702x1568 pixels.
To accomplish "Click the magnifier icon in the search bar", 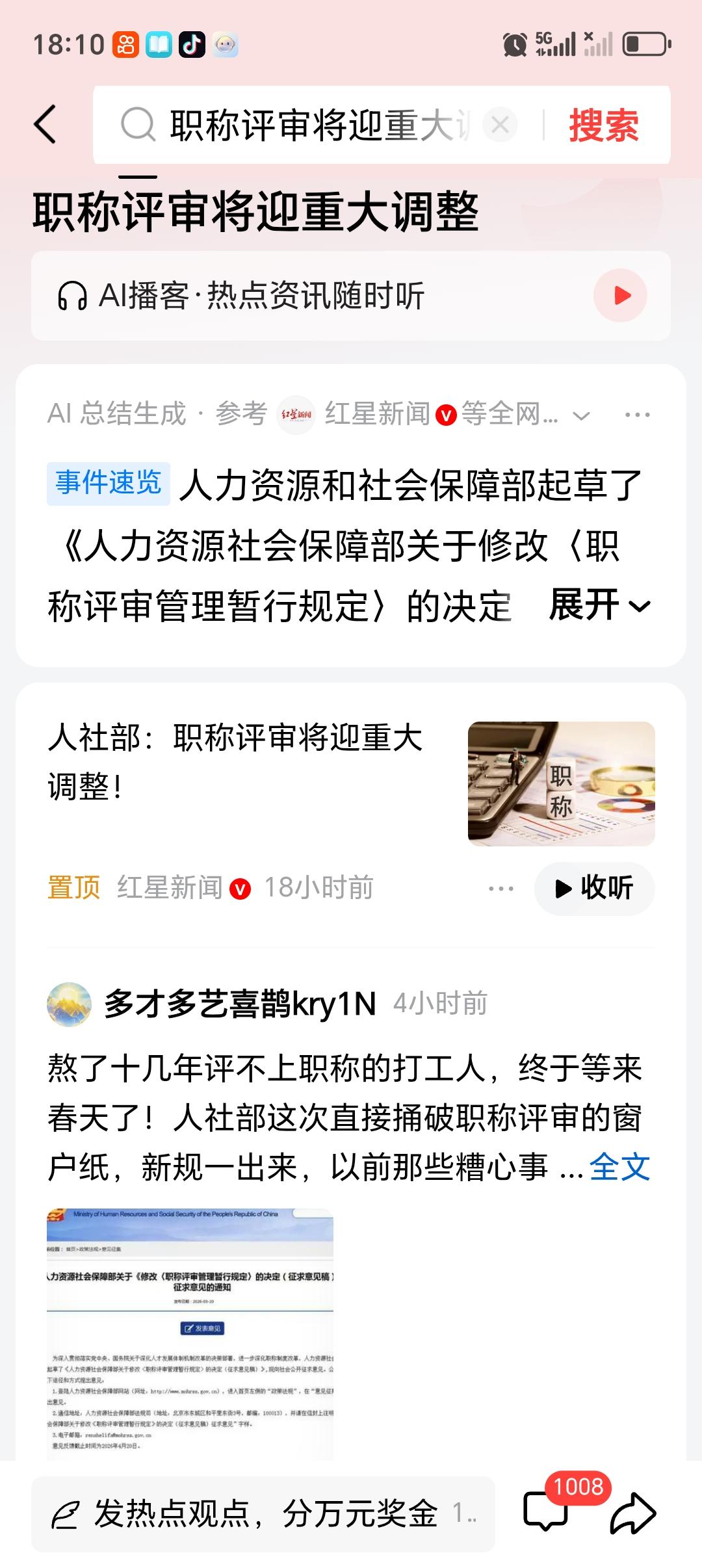I will (x=137, y=125).
